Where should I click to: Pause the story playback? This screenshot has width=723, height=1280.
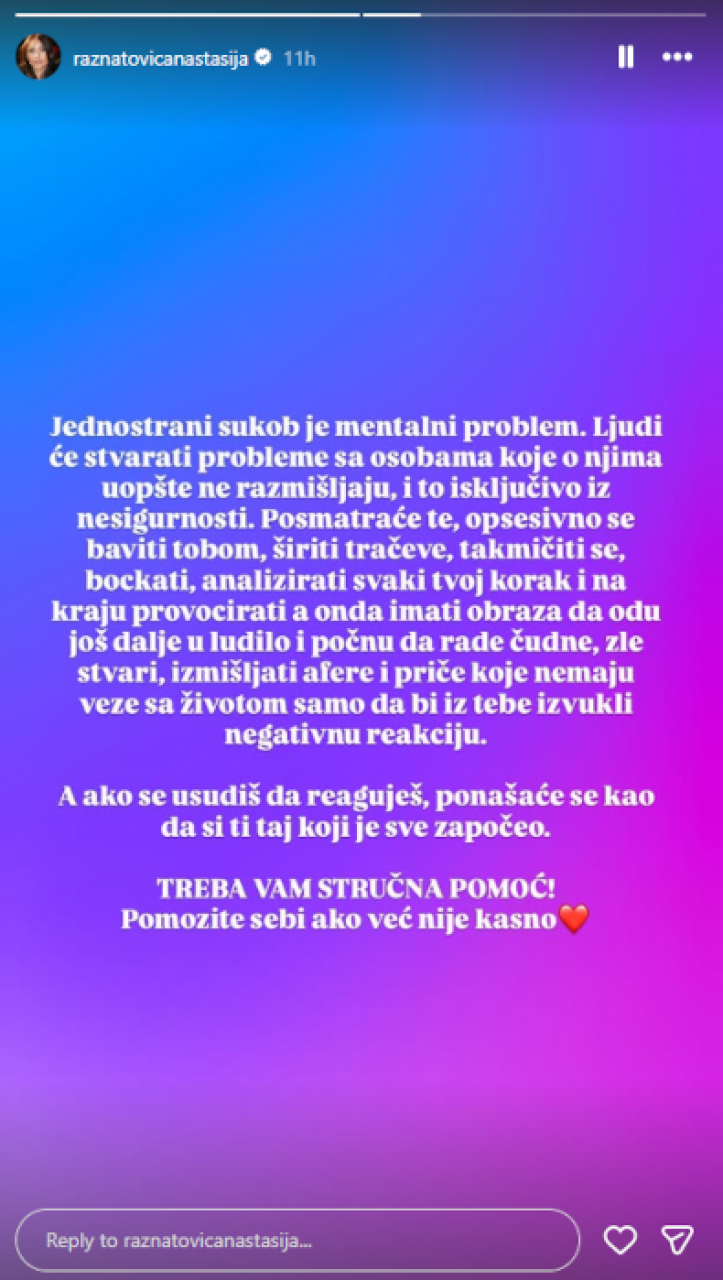(626, 57)
